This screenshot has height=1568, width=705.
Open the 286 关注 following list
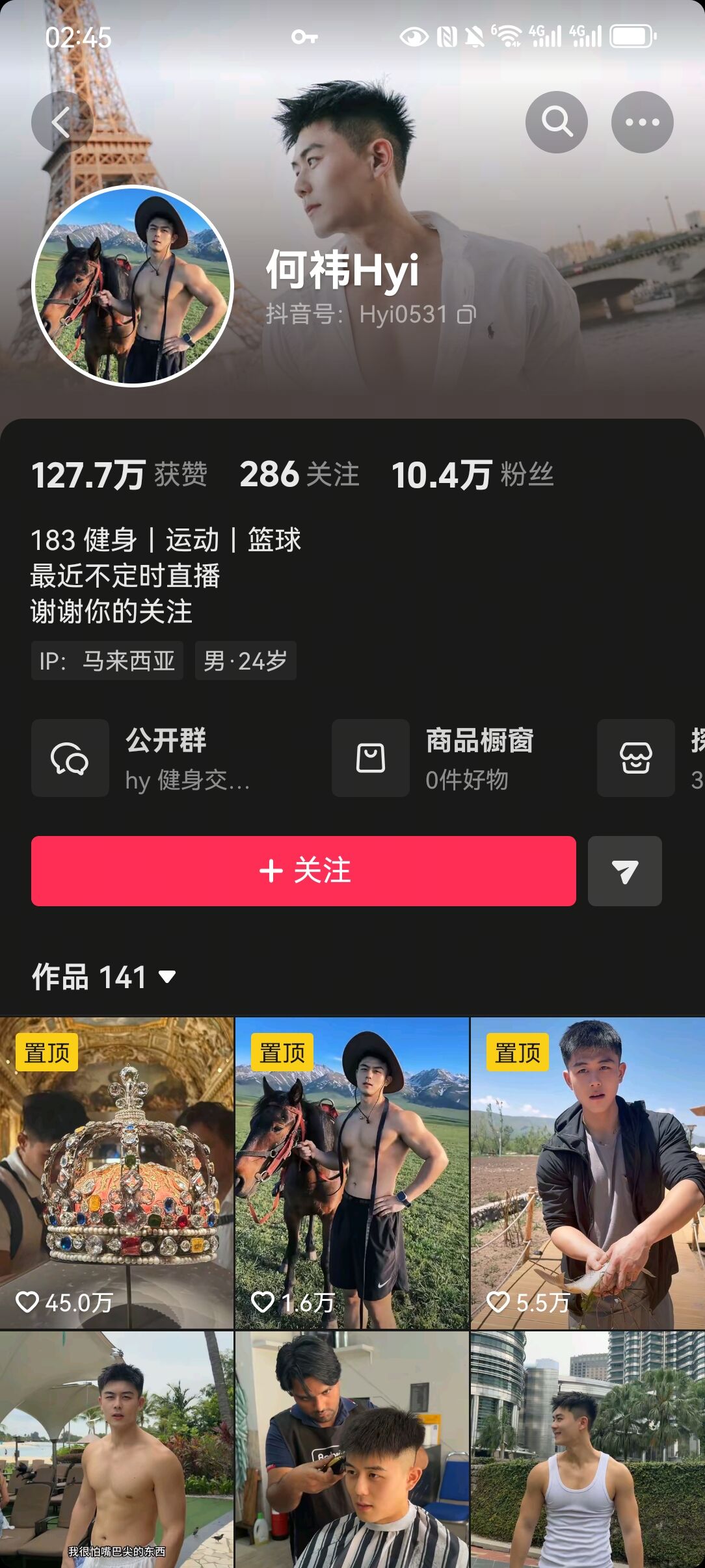[299, 475]
